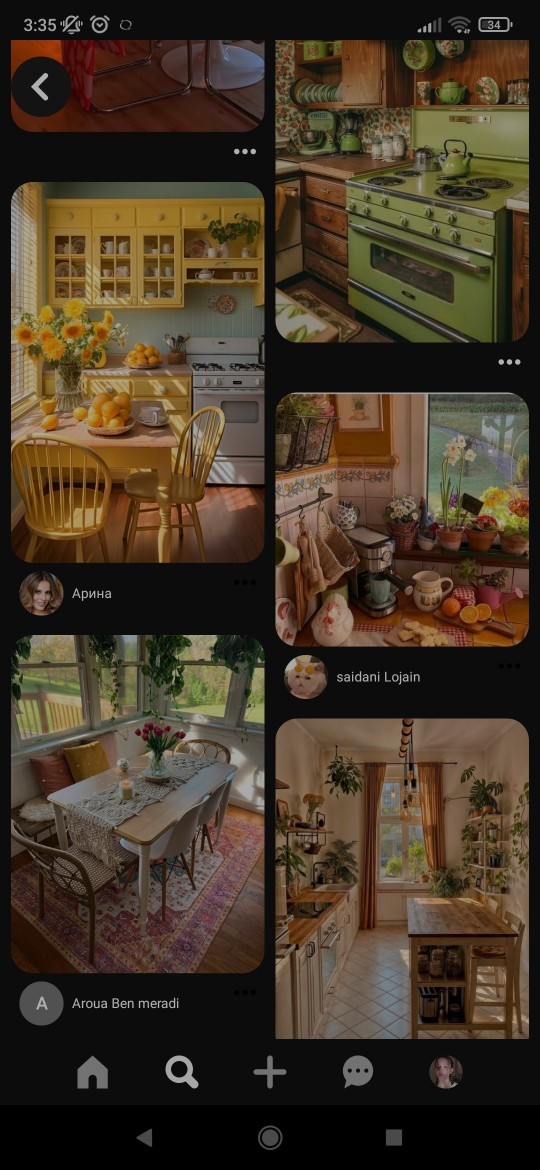Switch to the Home tab
Viewport: 540px width, 1170px height.
(92, 1072)
